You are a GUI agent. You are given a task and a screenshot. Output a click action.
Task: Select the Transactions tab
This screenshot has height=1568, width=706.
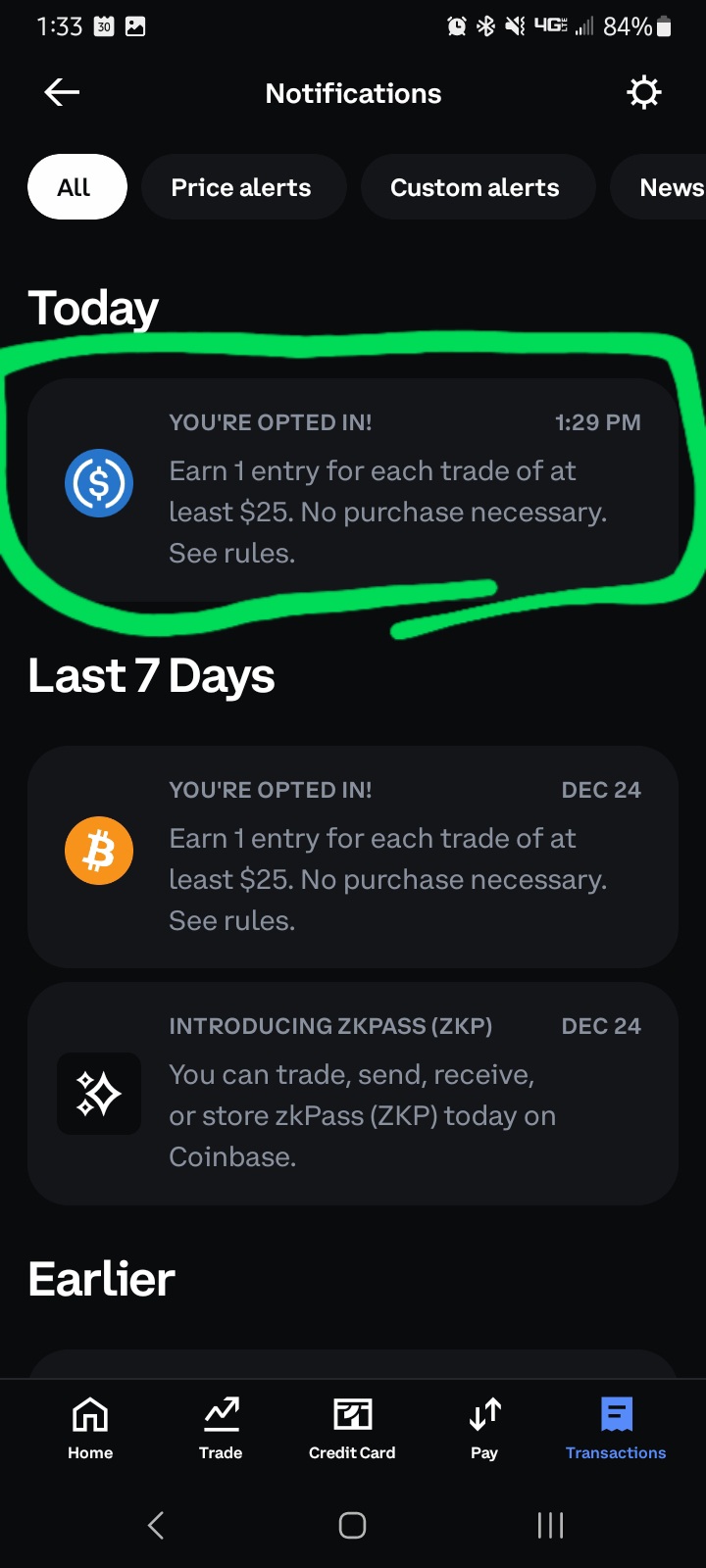click(616, 1428)
